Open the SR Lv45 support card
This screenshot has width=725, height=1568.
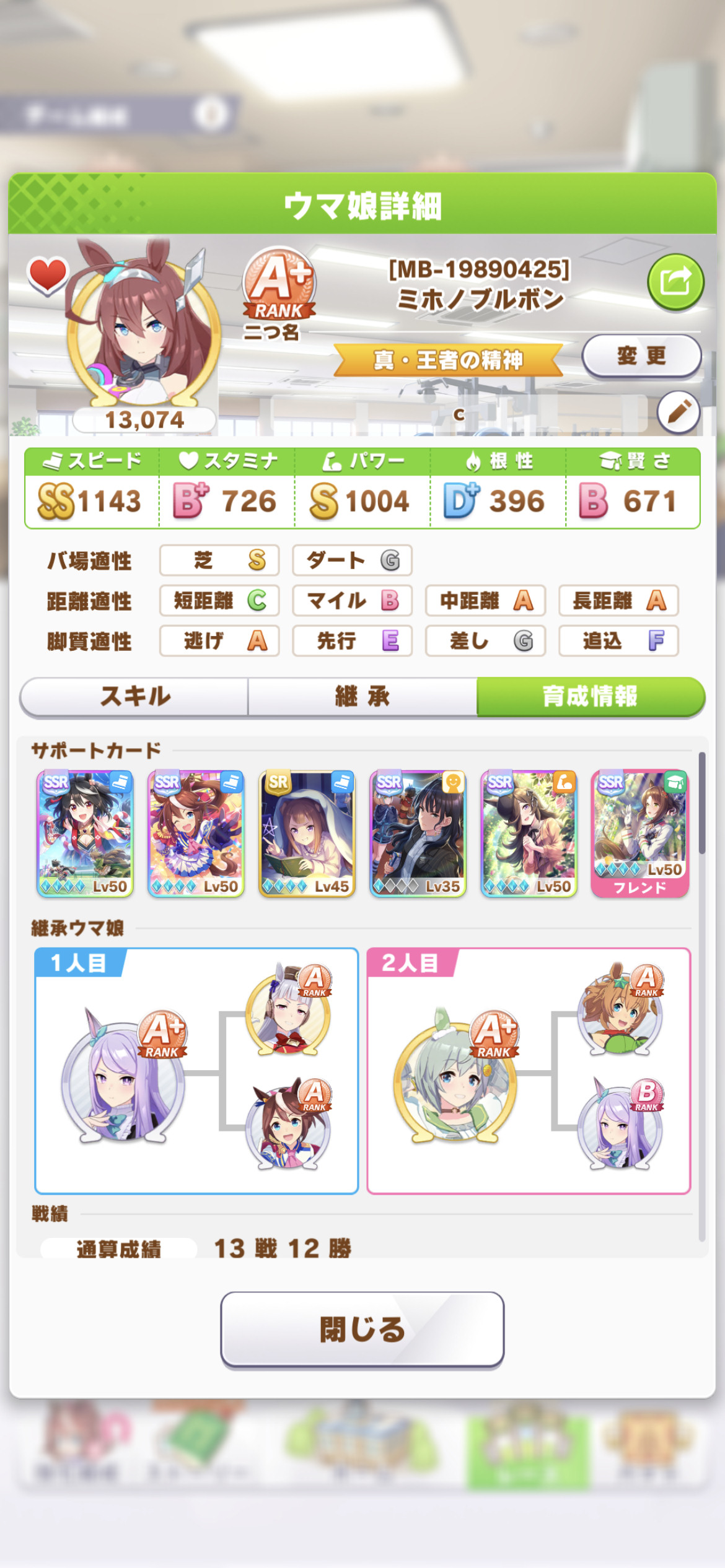(307, 834)
